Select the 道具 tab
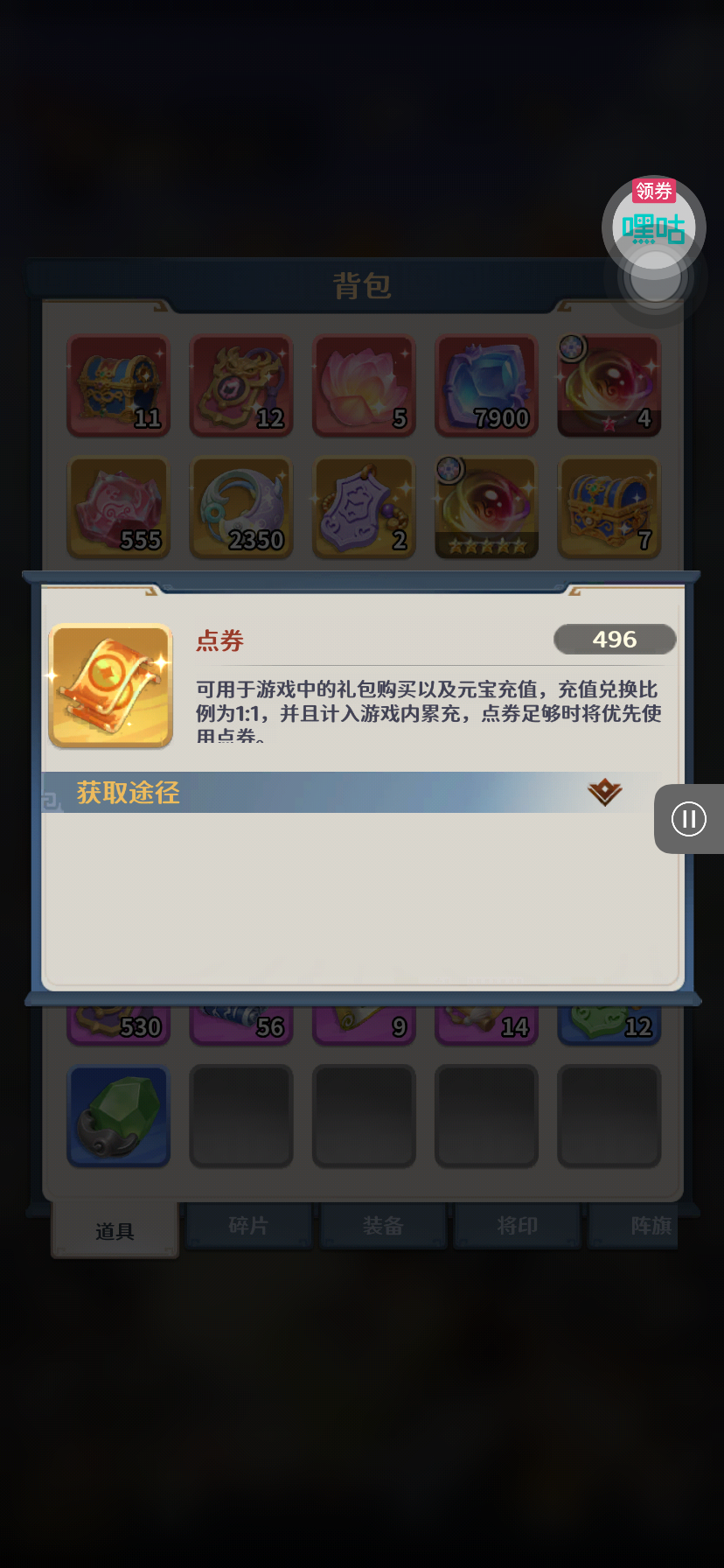724x1568 pixels. (x=115, y=1230)
